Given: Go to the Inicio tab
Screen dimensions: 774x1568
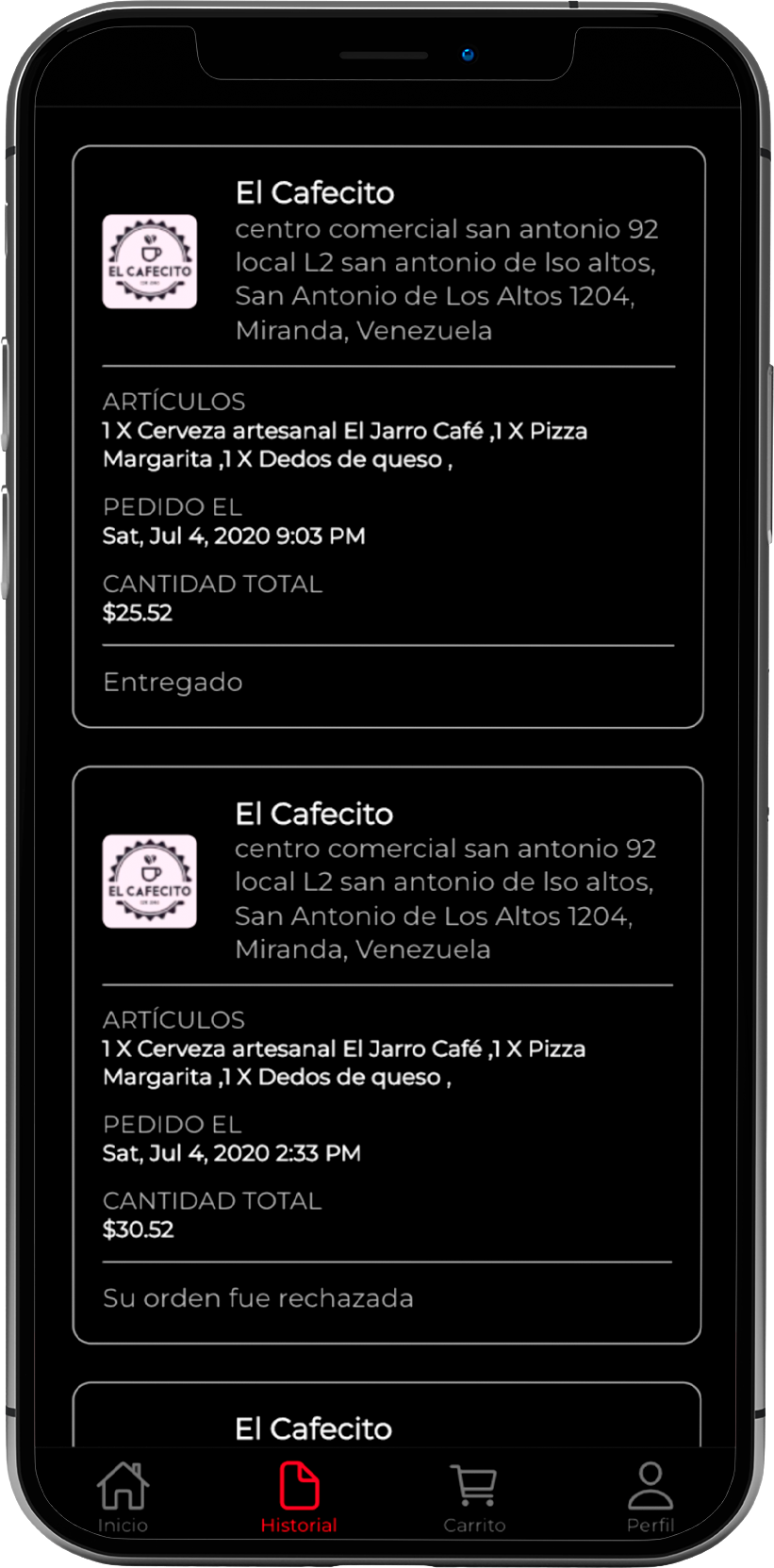Looking at the screenshot, I should 123,1496.
